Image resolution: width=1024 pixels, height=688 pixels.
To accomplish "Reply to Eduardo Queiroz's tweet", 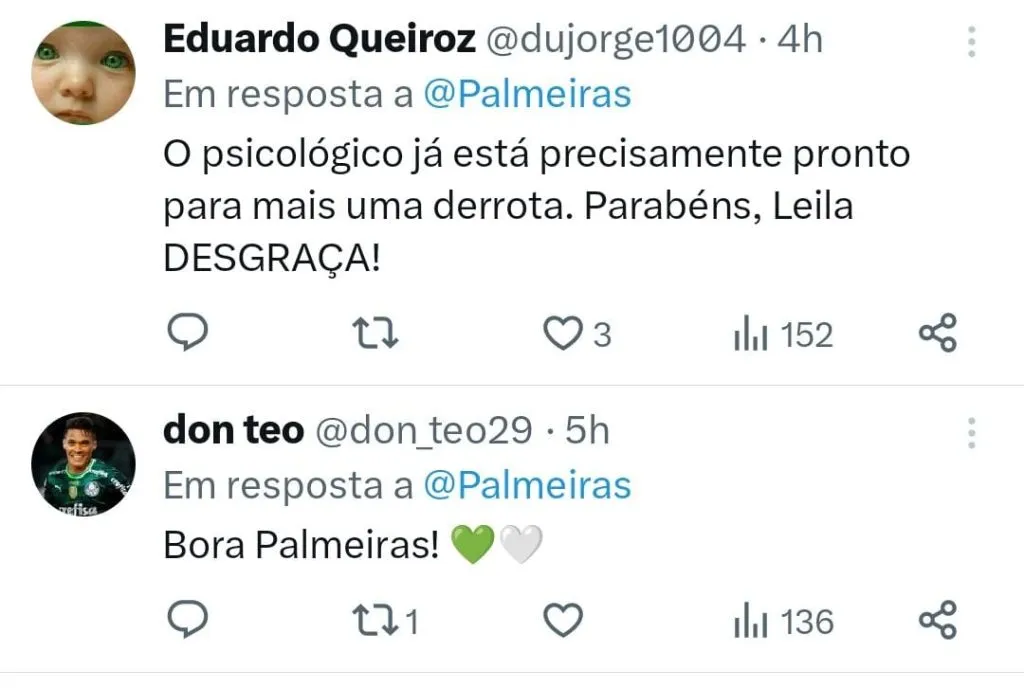I will pyautogui.click(x=186, y=333).
